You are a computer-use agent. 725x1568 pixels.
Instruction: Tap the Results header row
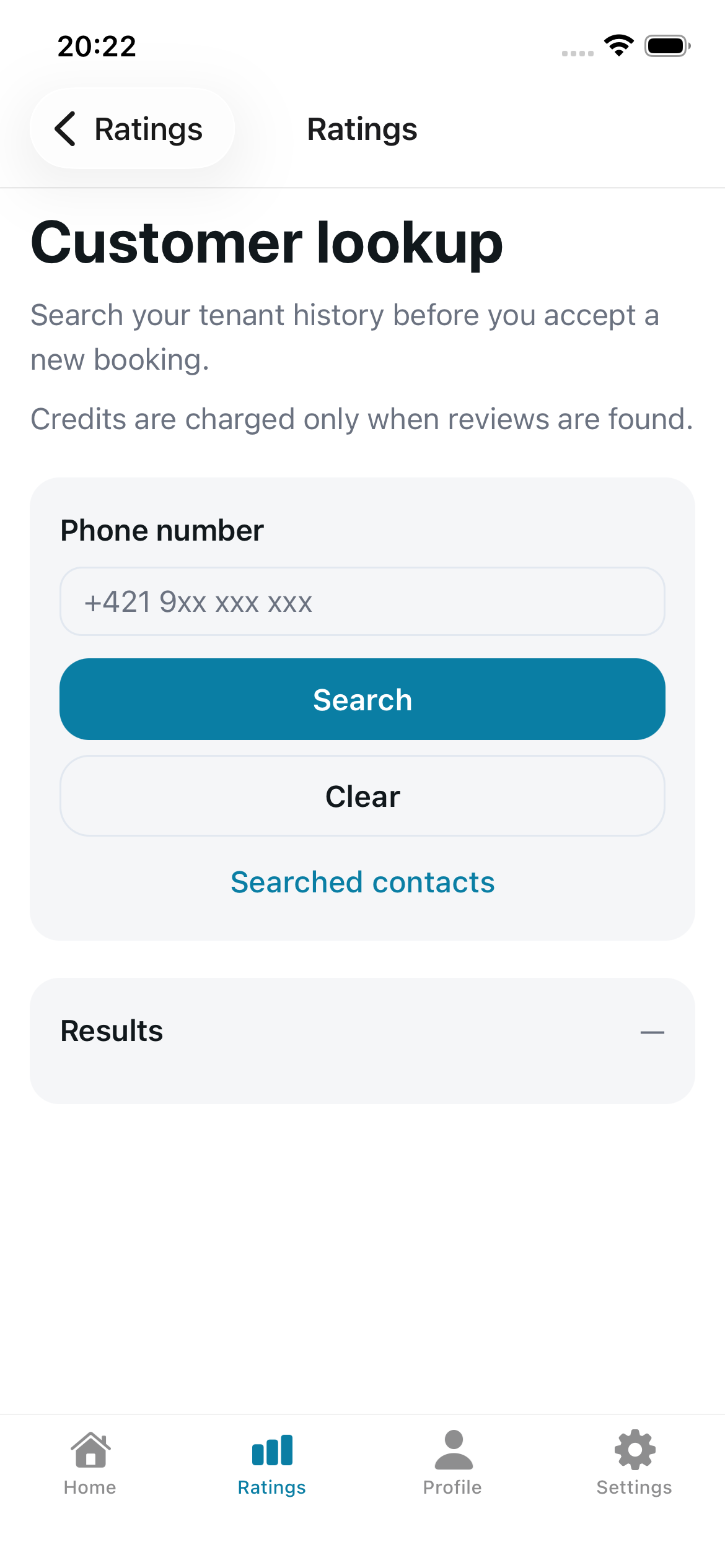(362, 1030)
